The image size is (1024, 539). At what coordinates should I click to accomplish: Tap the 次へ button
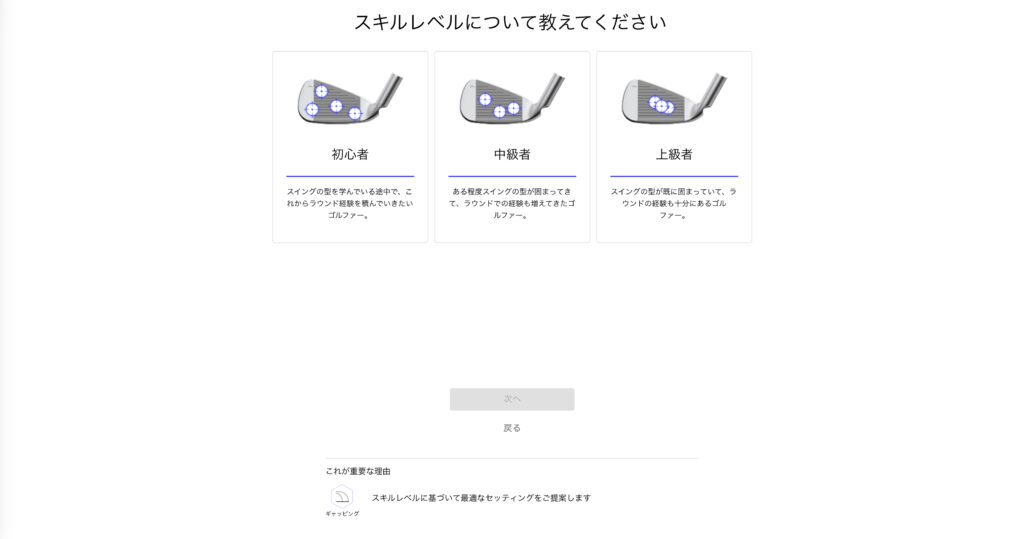512,399
